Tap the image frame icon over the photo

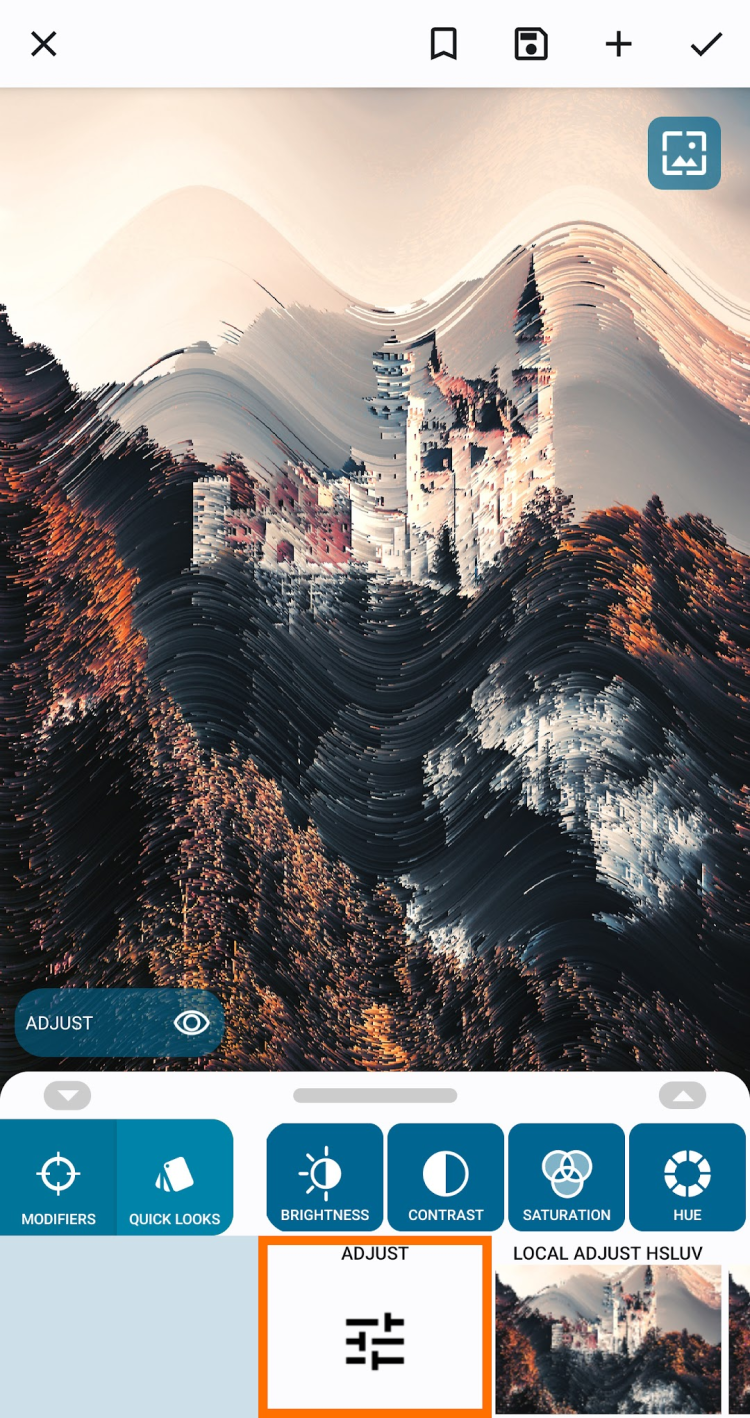click(x=684, y=153)
